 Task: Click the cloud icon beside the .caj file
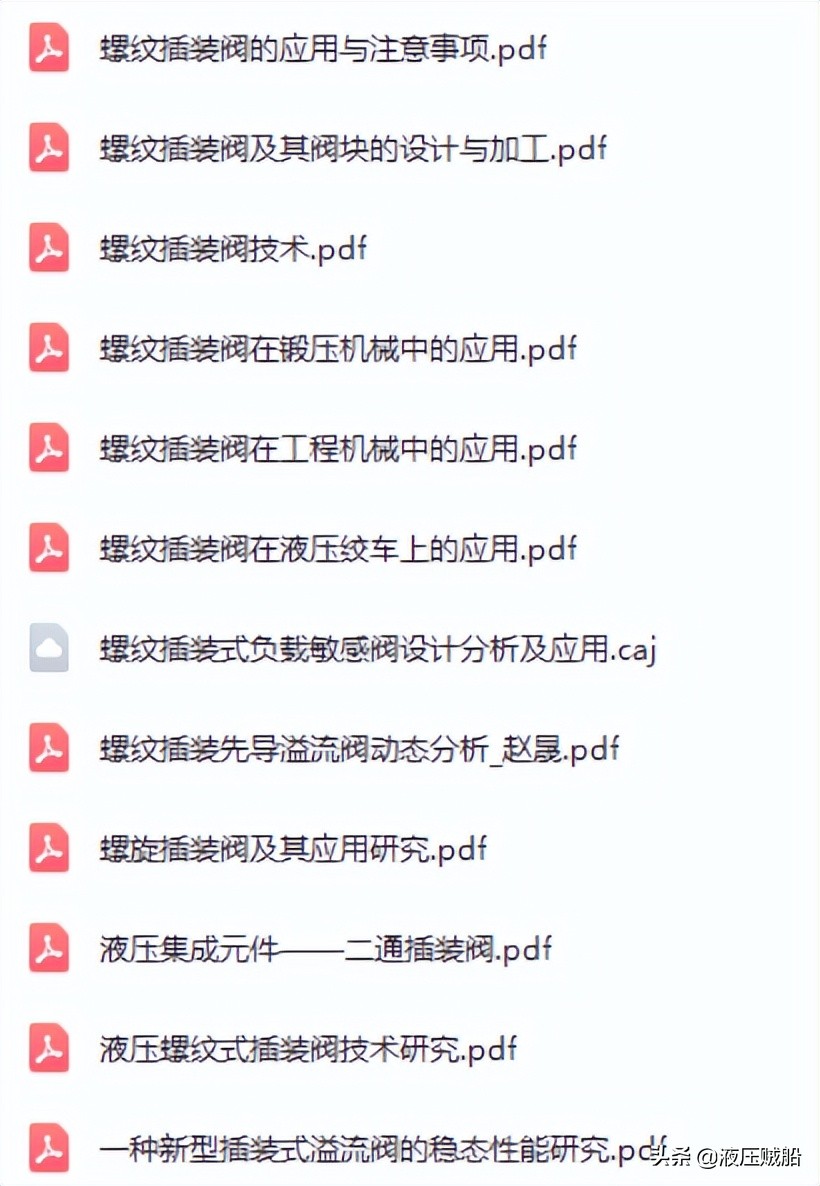click(47, 648)
